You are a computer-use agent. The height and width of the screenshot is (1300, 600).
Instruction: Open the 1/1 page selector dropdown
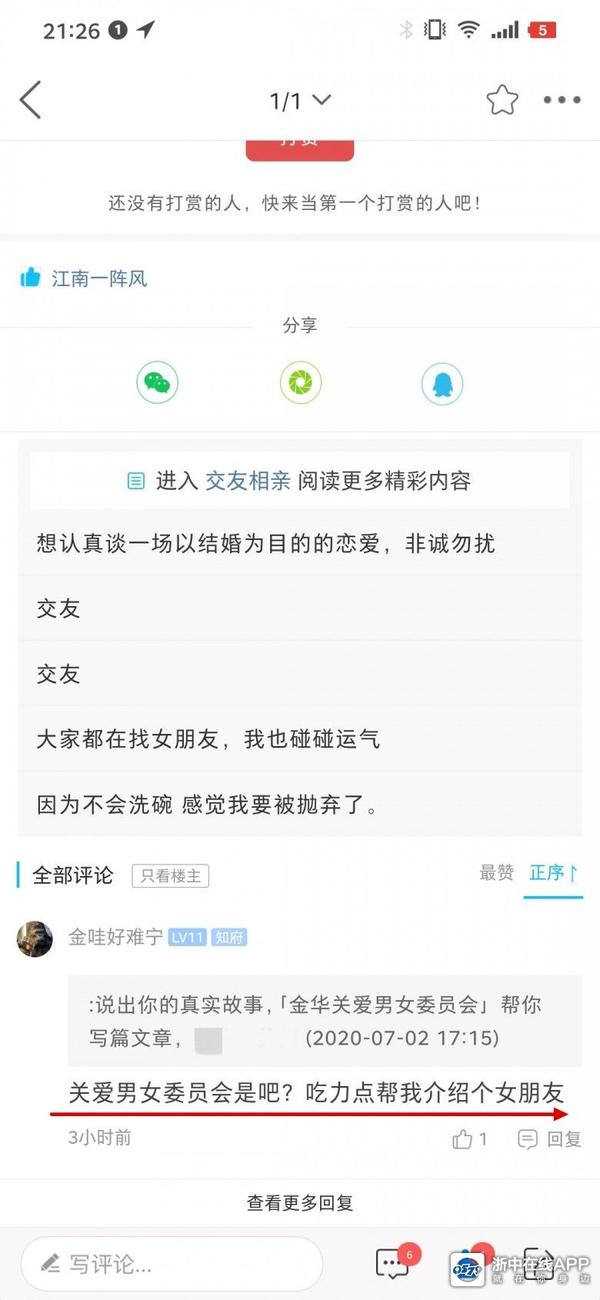click(x=300, y=100)
